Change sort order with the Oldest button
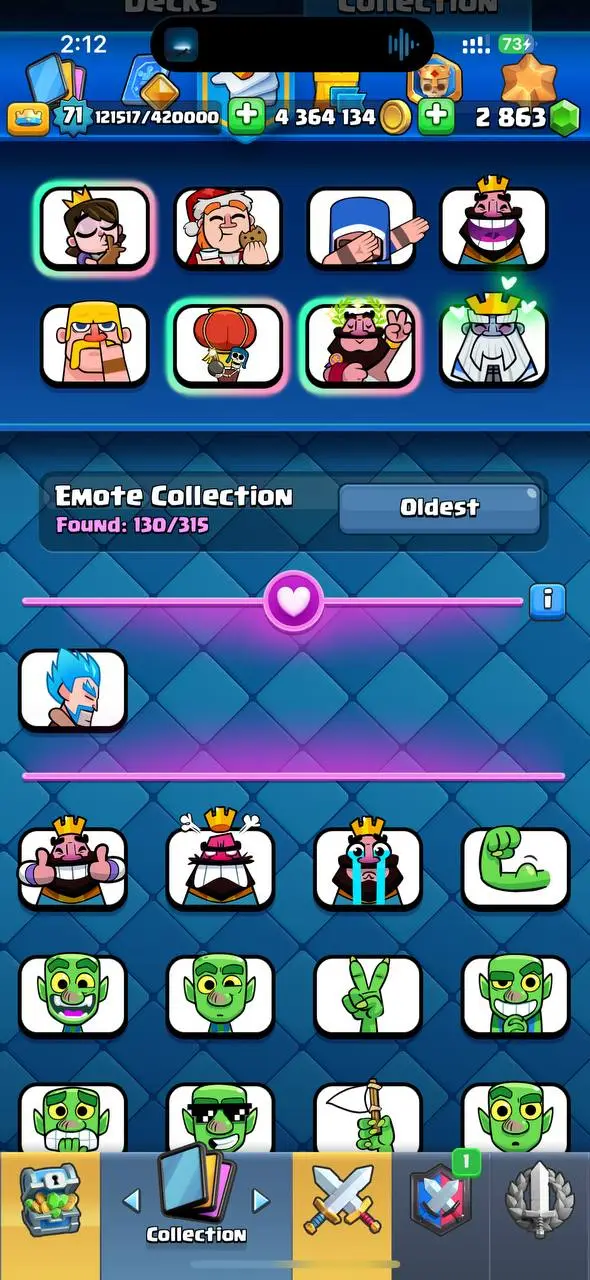Image resolution: width=590 pixels, height=1280 pixels. click(440, 508)
